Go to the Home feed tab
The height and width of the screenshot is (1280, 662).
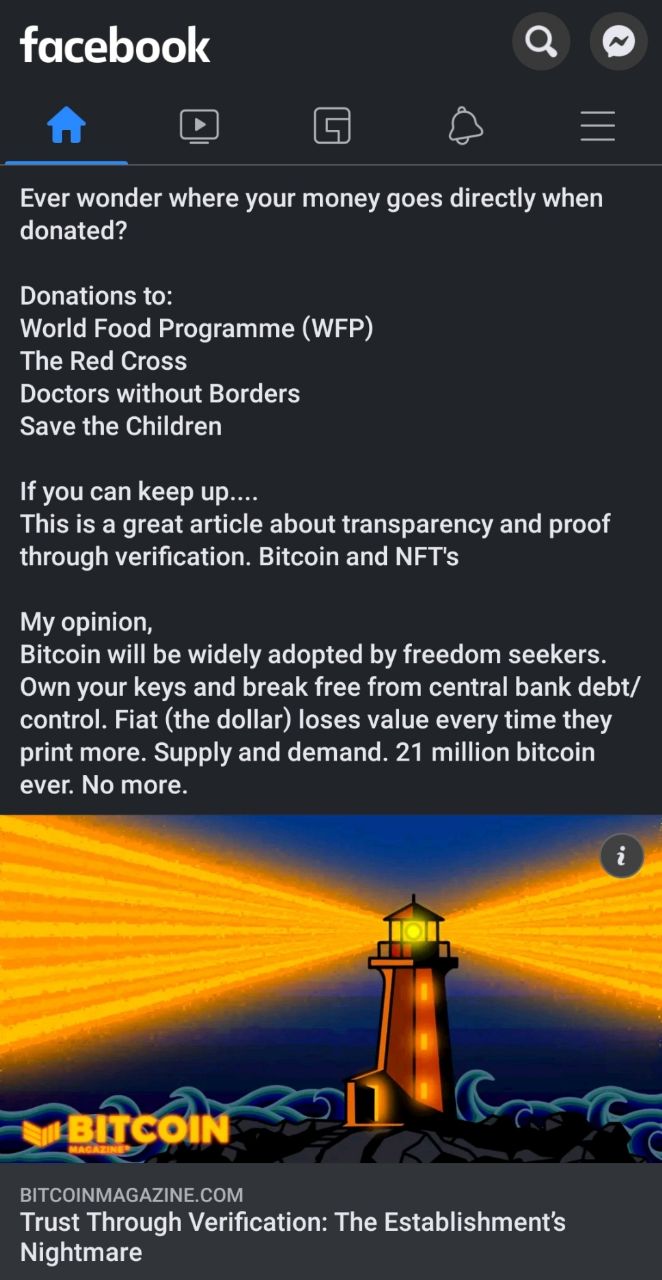click(66, 127)
